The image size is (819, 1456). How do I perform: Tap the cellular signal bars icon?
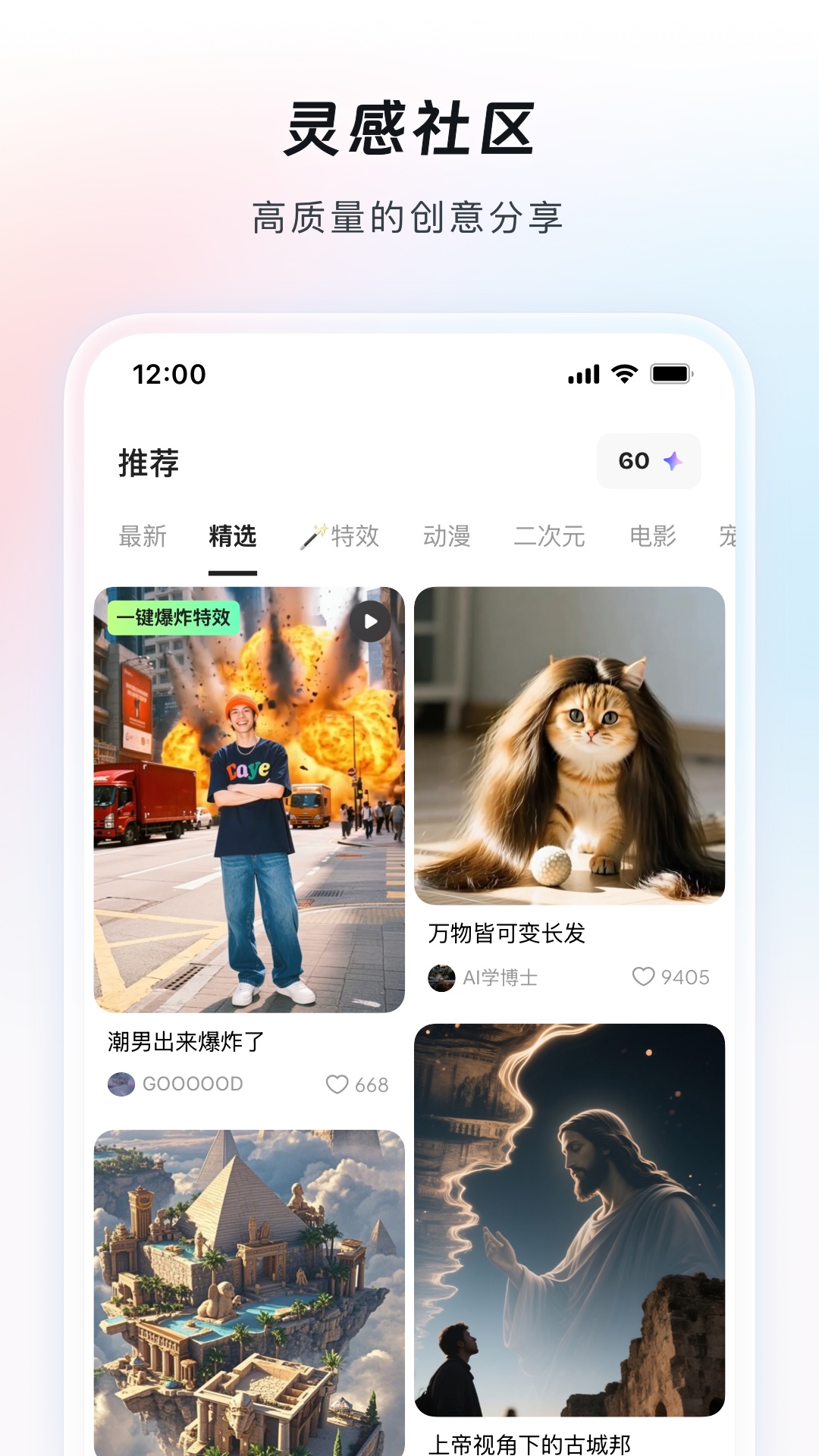click(582, 373)
